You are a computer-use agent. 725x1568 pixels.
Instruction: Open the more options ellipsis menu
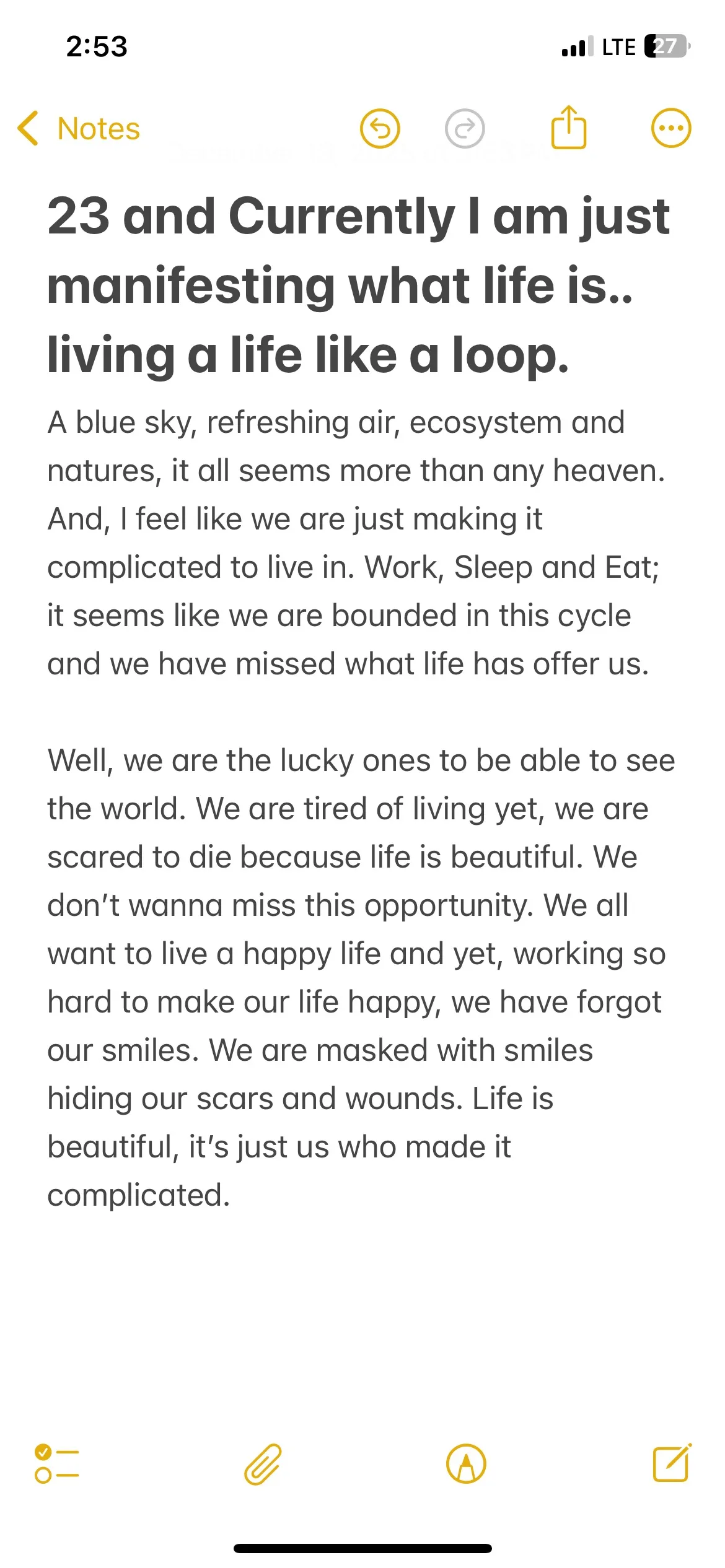671,129
